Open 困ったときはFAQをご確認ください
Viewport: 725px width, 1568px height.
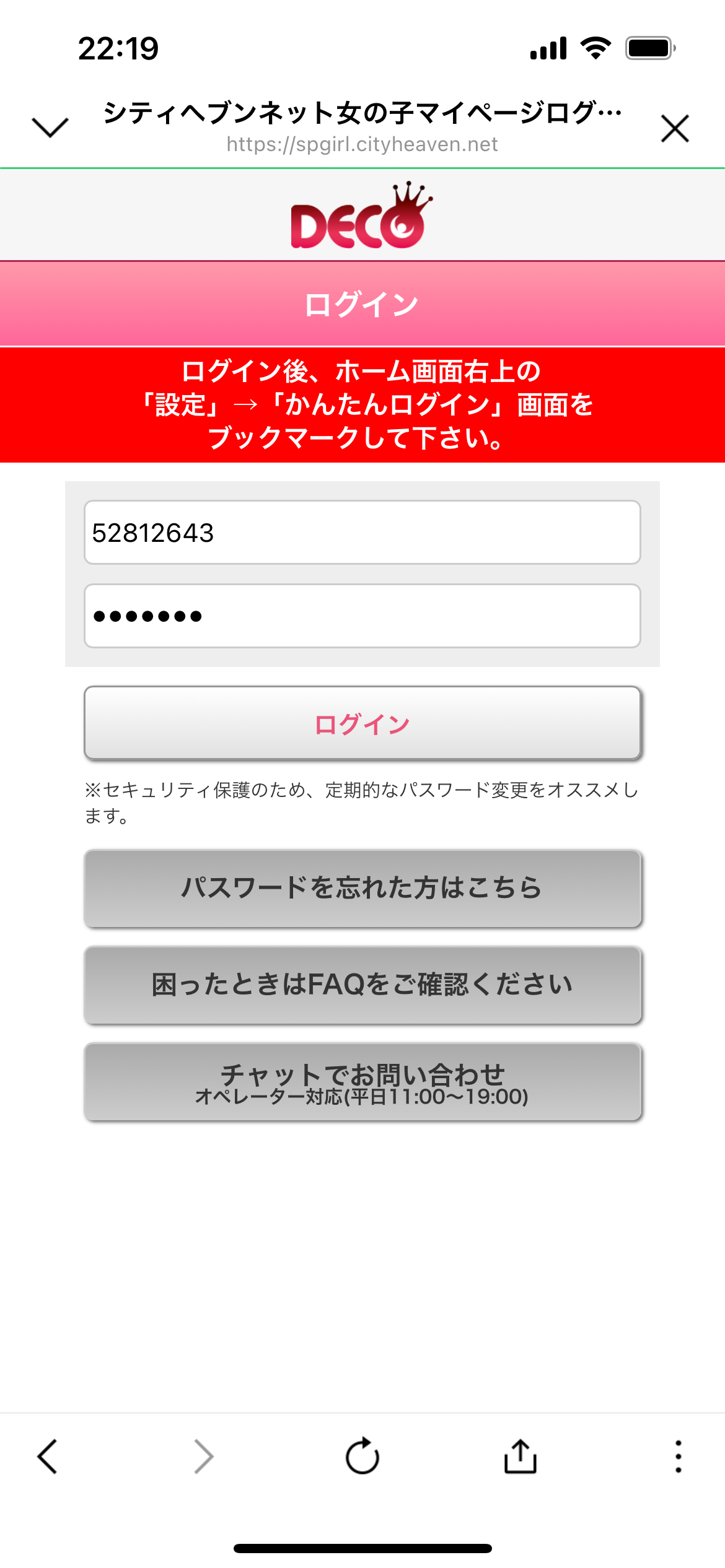[362, 985]
